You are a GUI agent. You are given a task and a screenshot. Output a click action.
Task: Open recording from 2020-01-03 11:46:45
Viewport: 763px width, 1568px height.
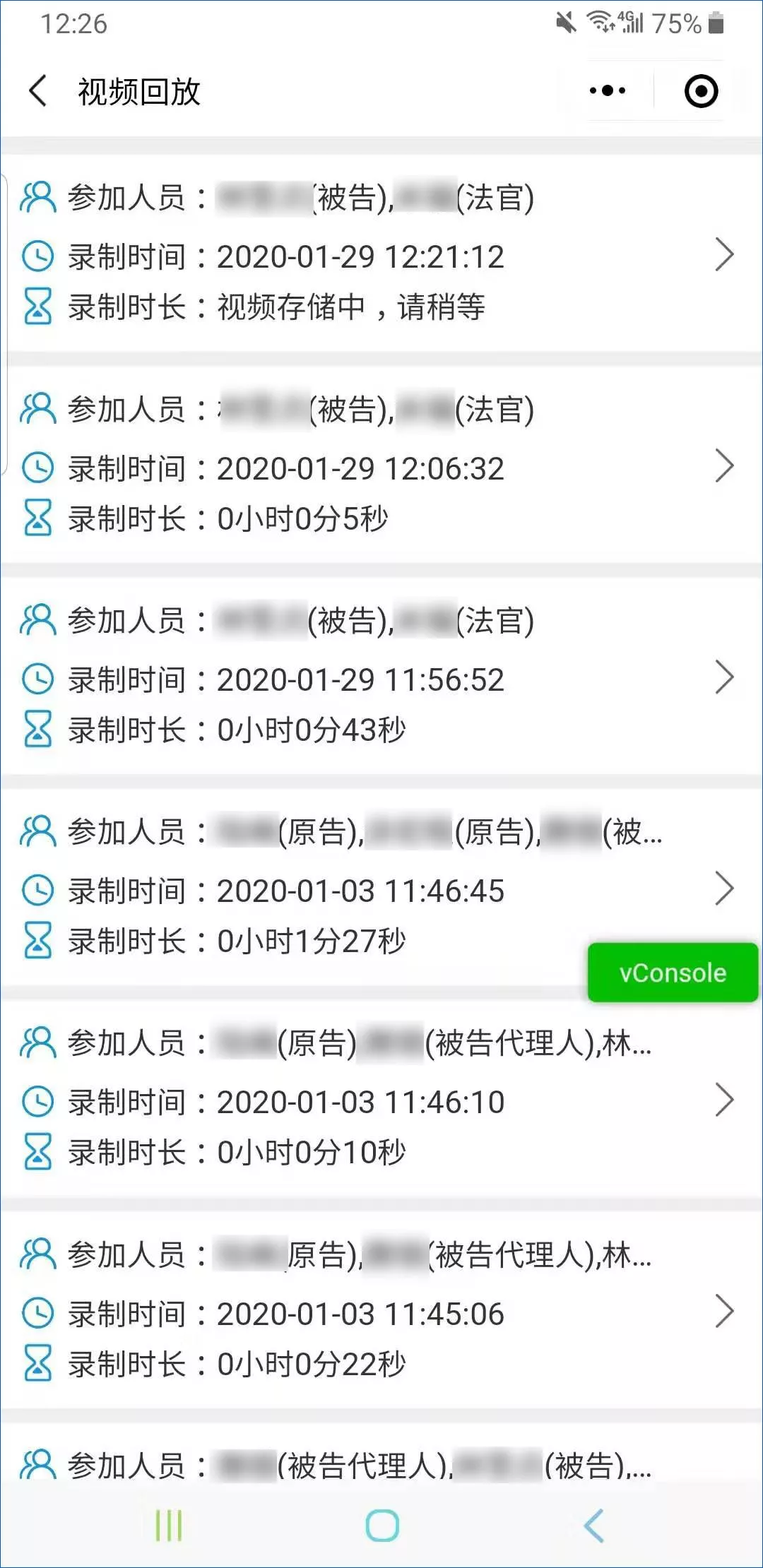point(381,887)
